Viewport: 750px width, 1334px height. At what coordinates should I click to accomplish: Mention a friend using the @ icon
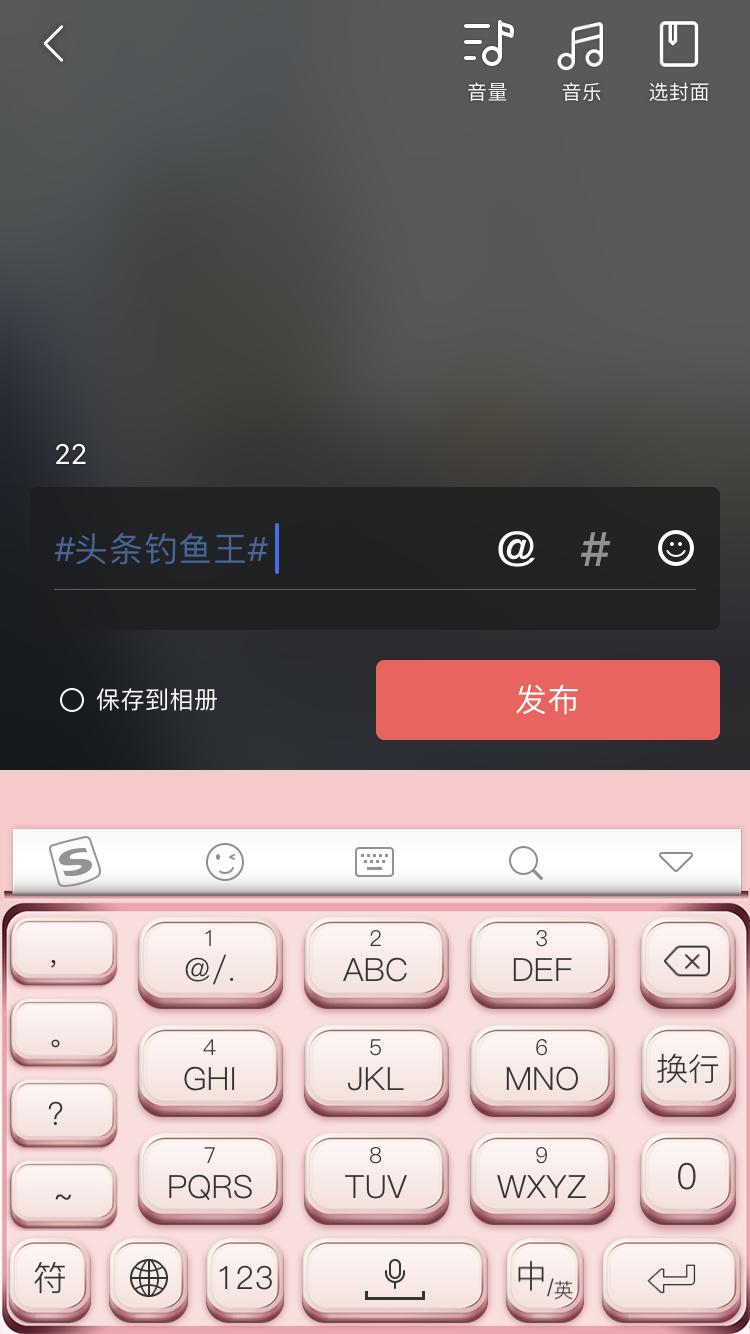[516, 549]
